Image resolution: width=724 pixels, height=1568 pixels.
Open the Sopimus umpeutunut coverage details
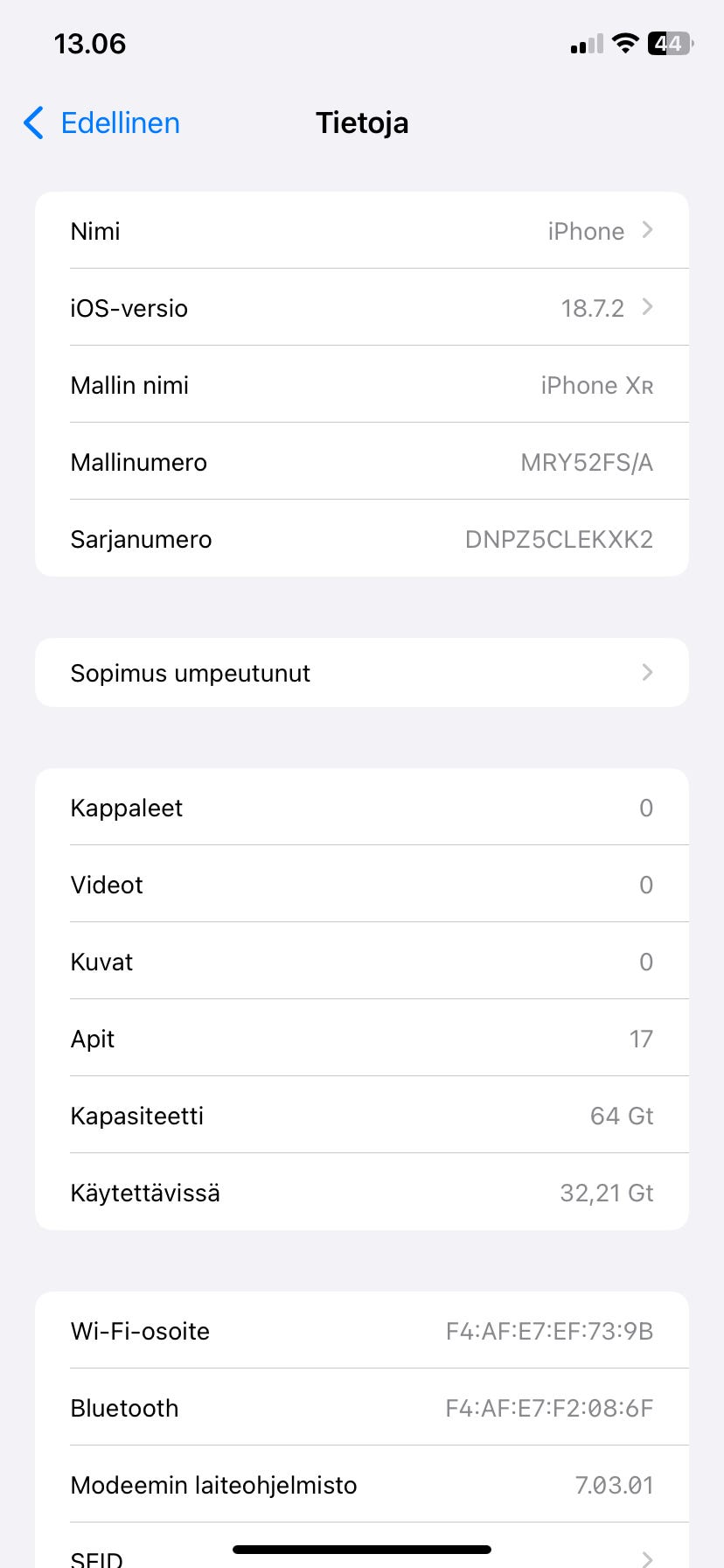pos(362,672)
